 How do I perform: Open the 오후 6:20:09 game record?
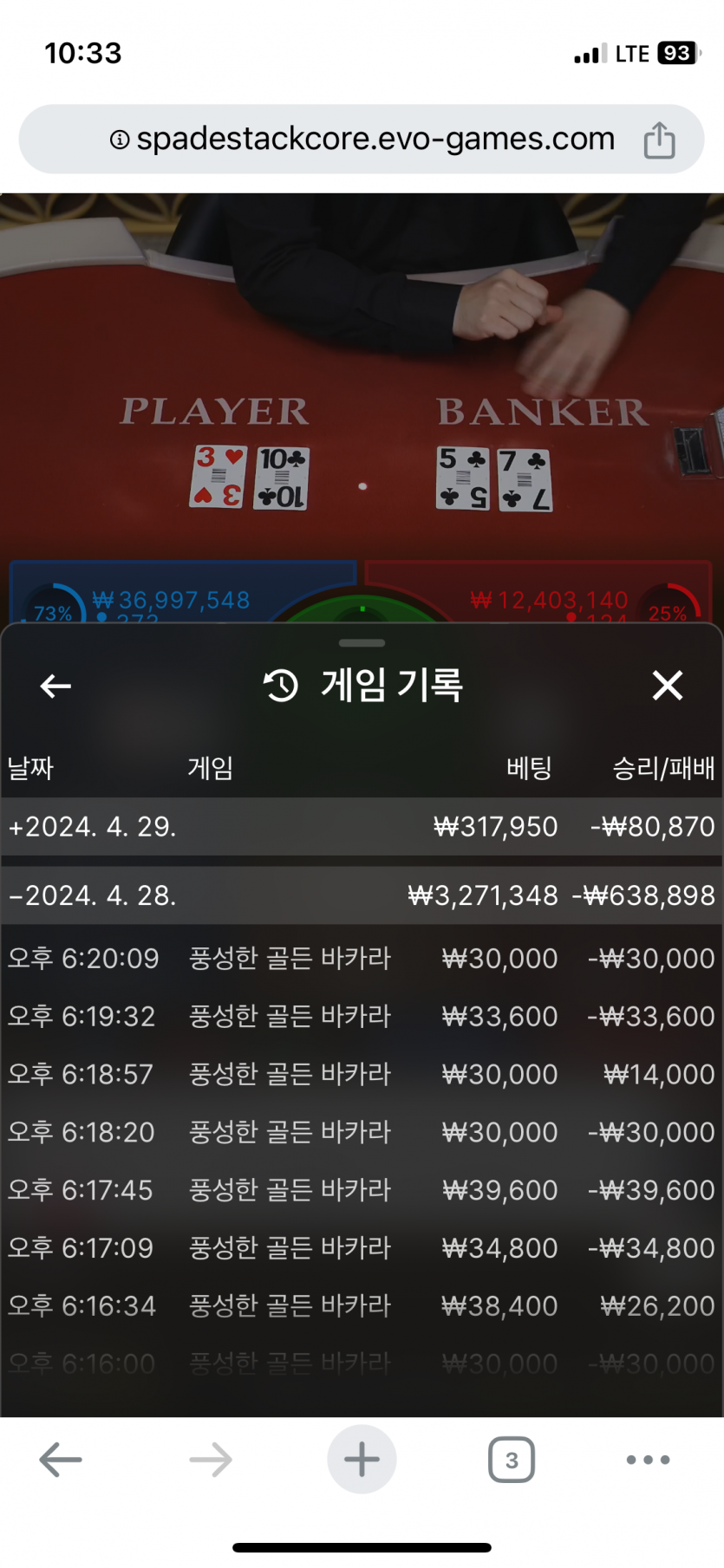[x=361, y=959]
